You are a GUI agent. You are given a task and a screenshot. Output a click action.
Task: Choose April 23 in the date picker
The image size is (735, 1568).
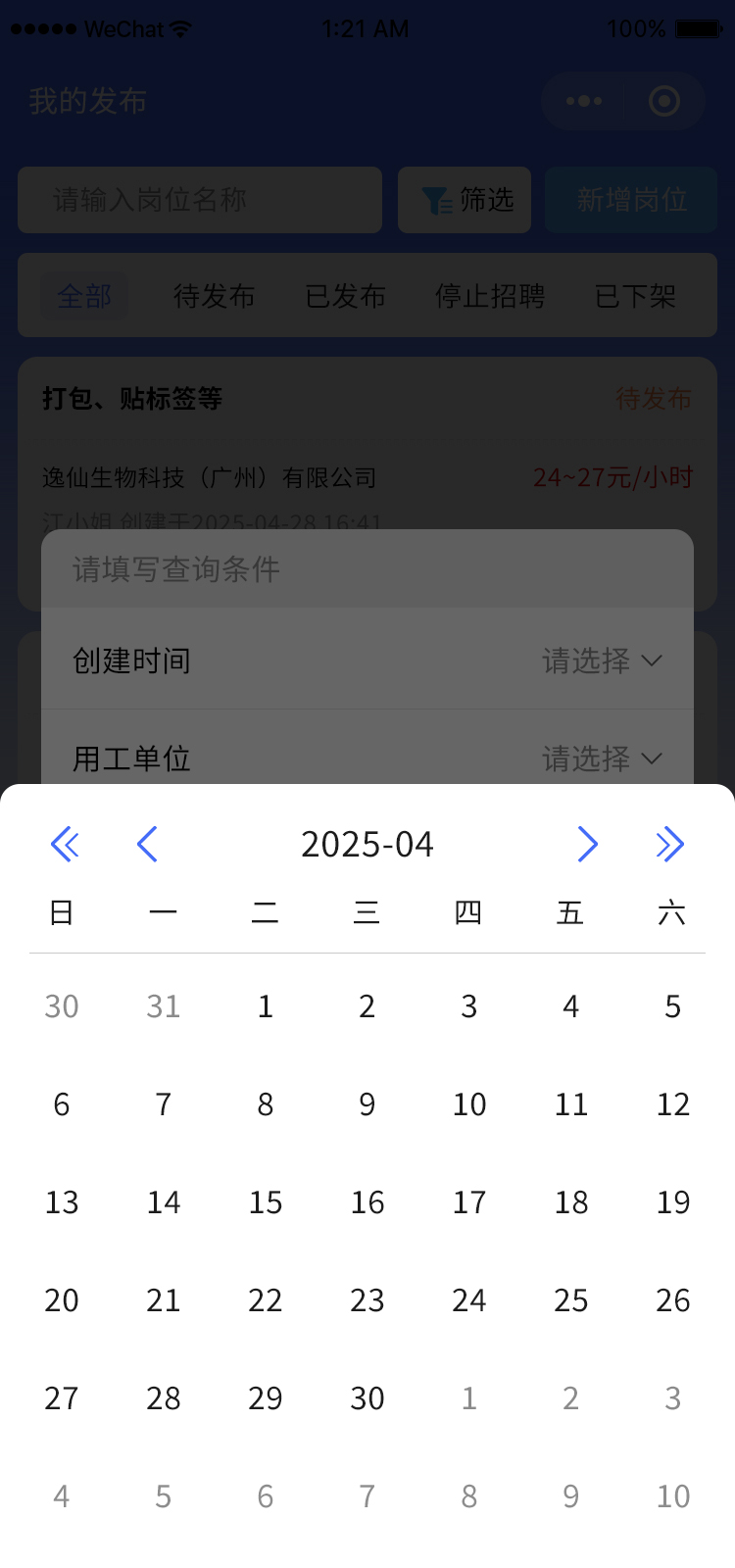tap(367, 1300)
